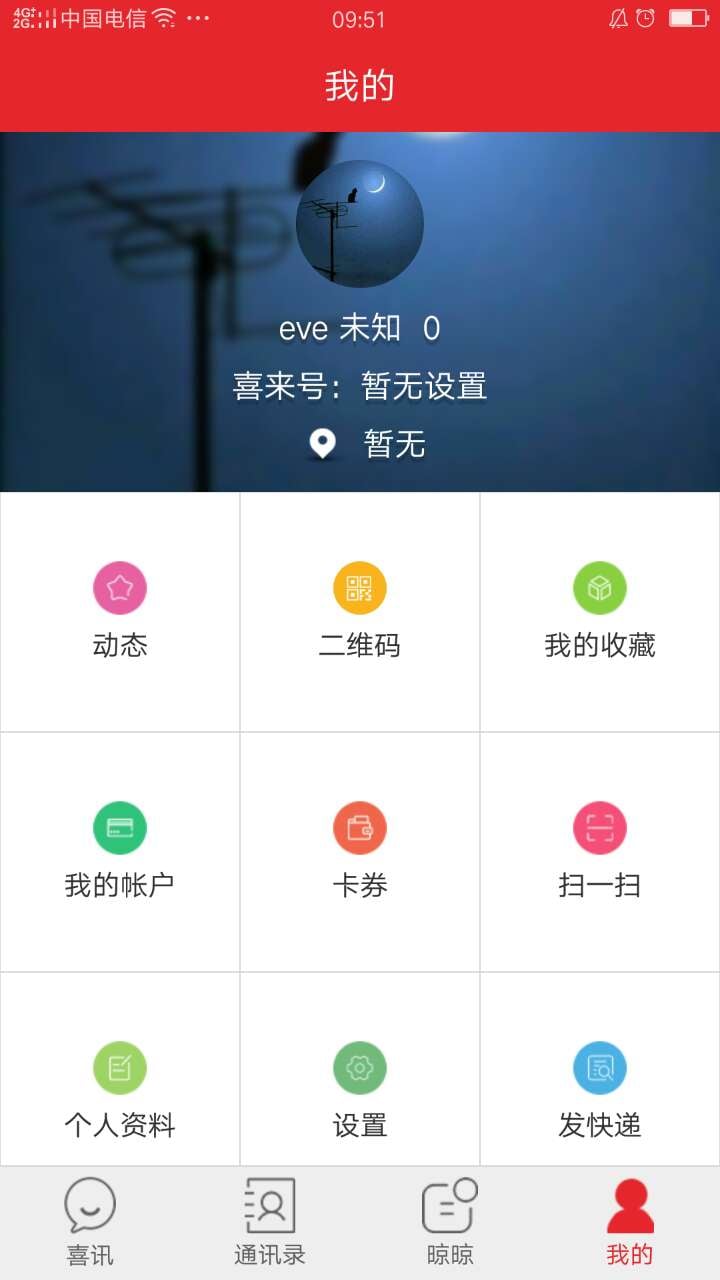Open 个人资料 (Personal Info) icon
Screen dimensions: 720x1280
pyautogui.click(x=120, y=1068)
